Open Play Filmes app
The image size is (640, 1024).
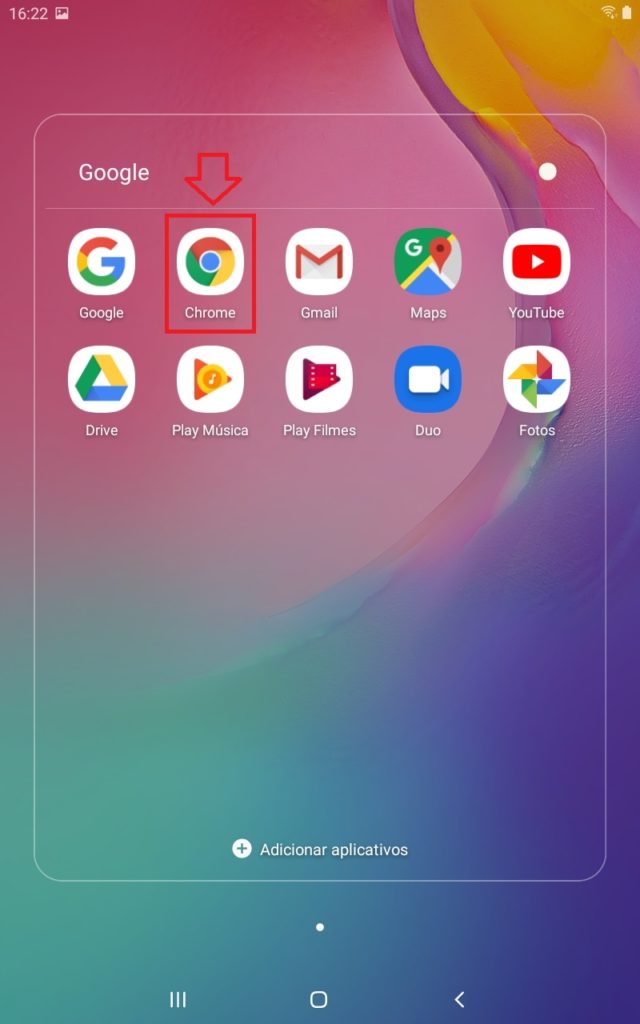click(x=319, y=380)
